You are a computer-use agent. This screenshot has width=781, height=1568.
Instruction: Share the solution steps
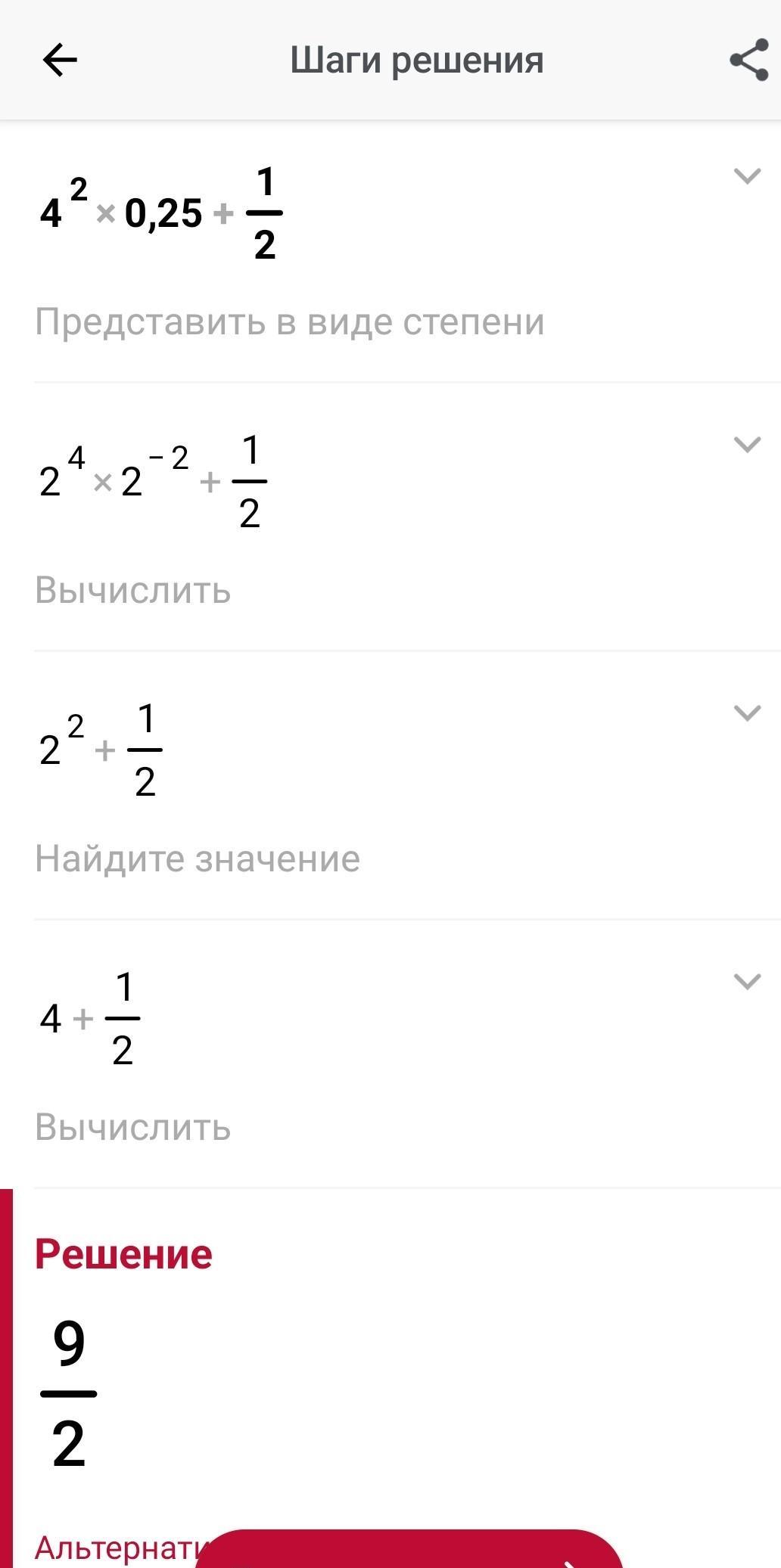click(x=748, y=61)
